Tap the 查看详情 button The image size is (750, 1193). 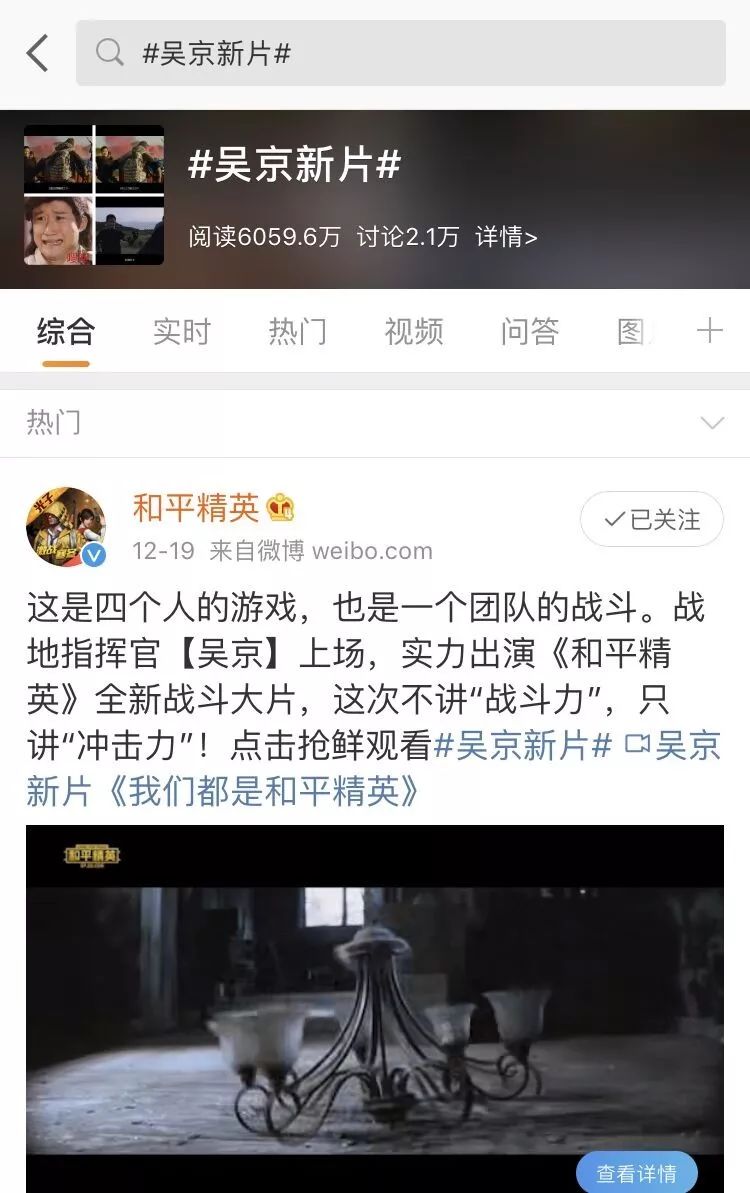tap(636, 1173)
